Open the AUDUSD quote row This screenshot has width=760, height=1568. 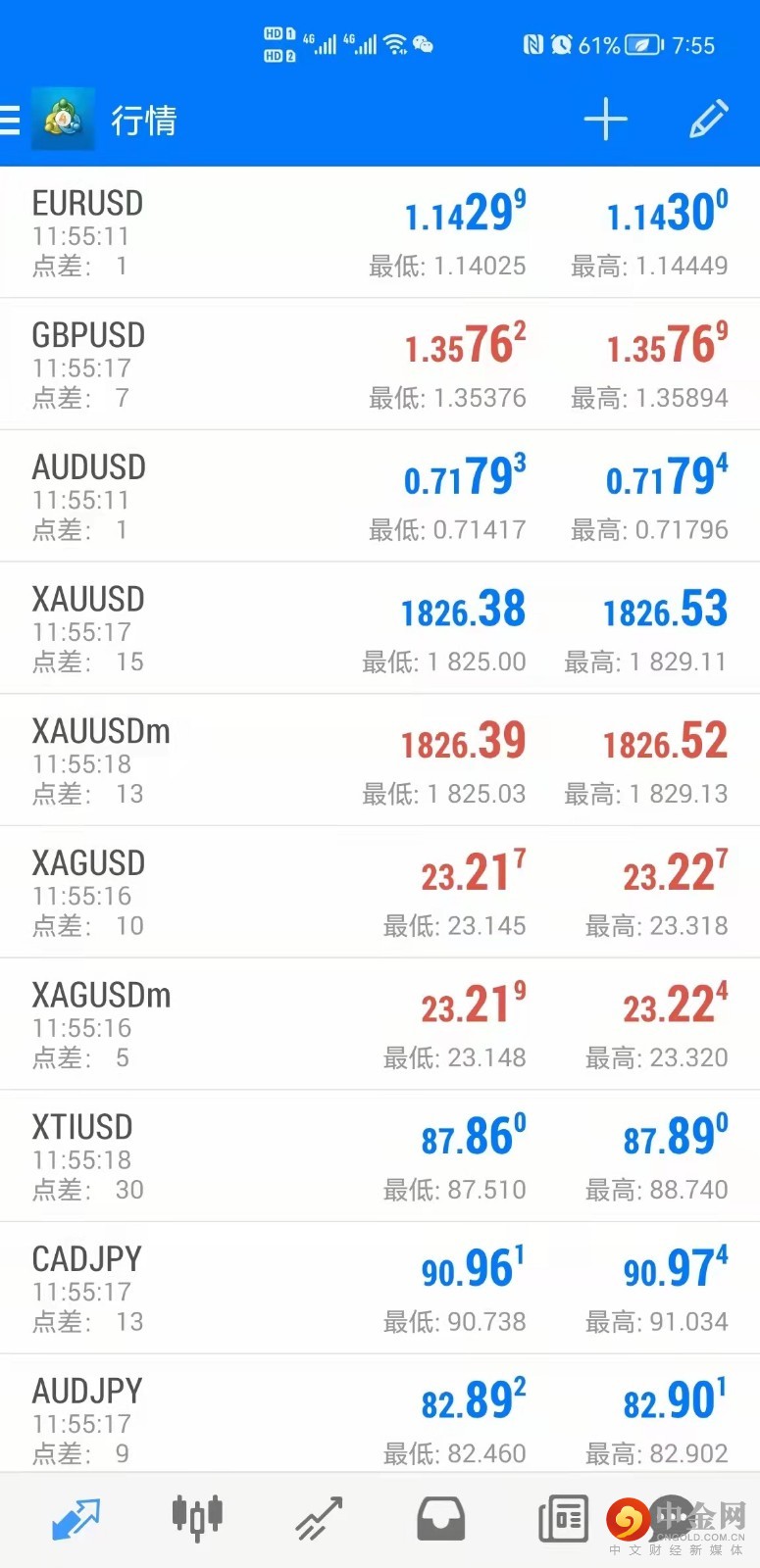[380, 497]
